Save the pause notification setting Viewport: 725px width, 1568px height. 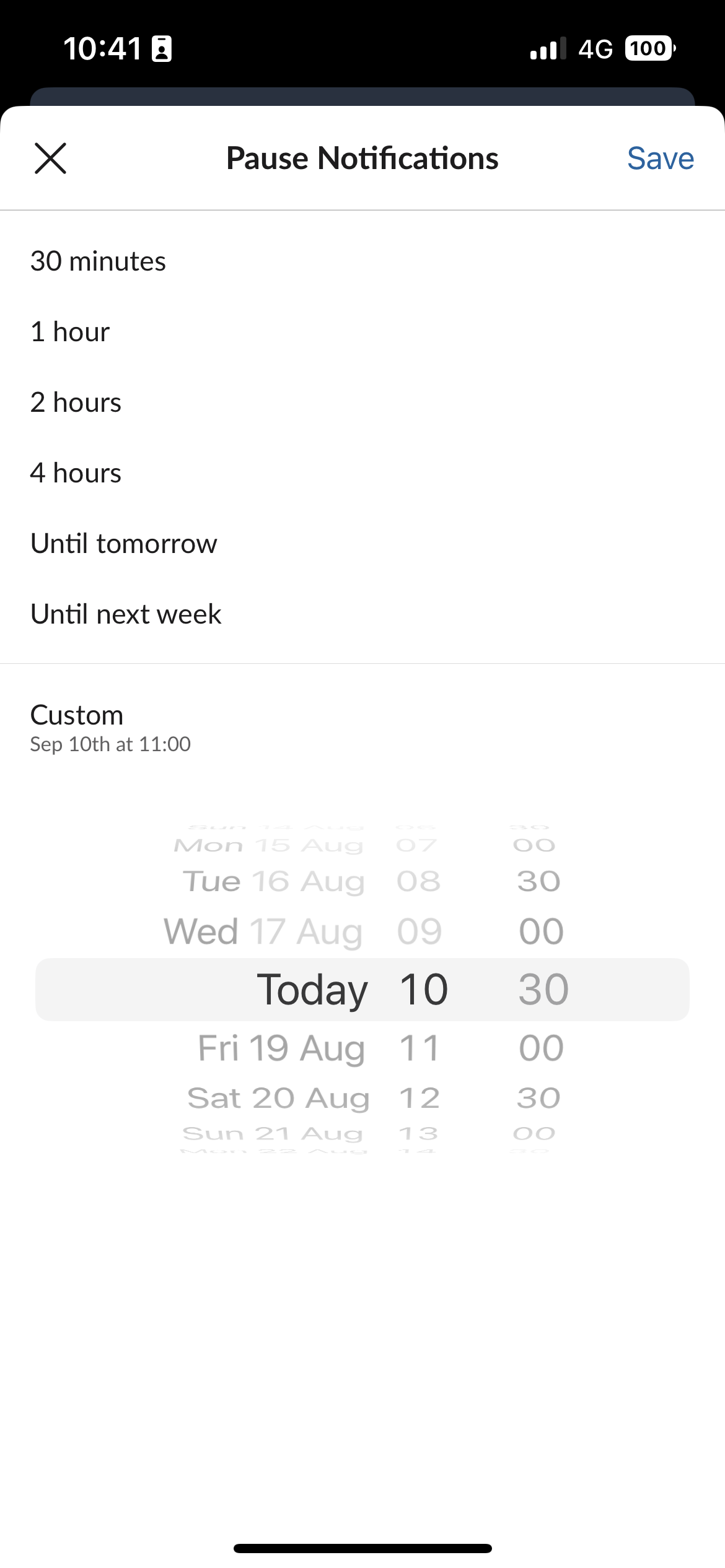[660, 159]
